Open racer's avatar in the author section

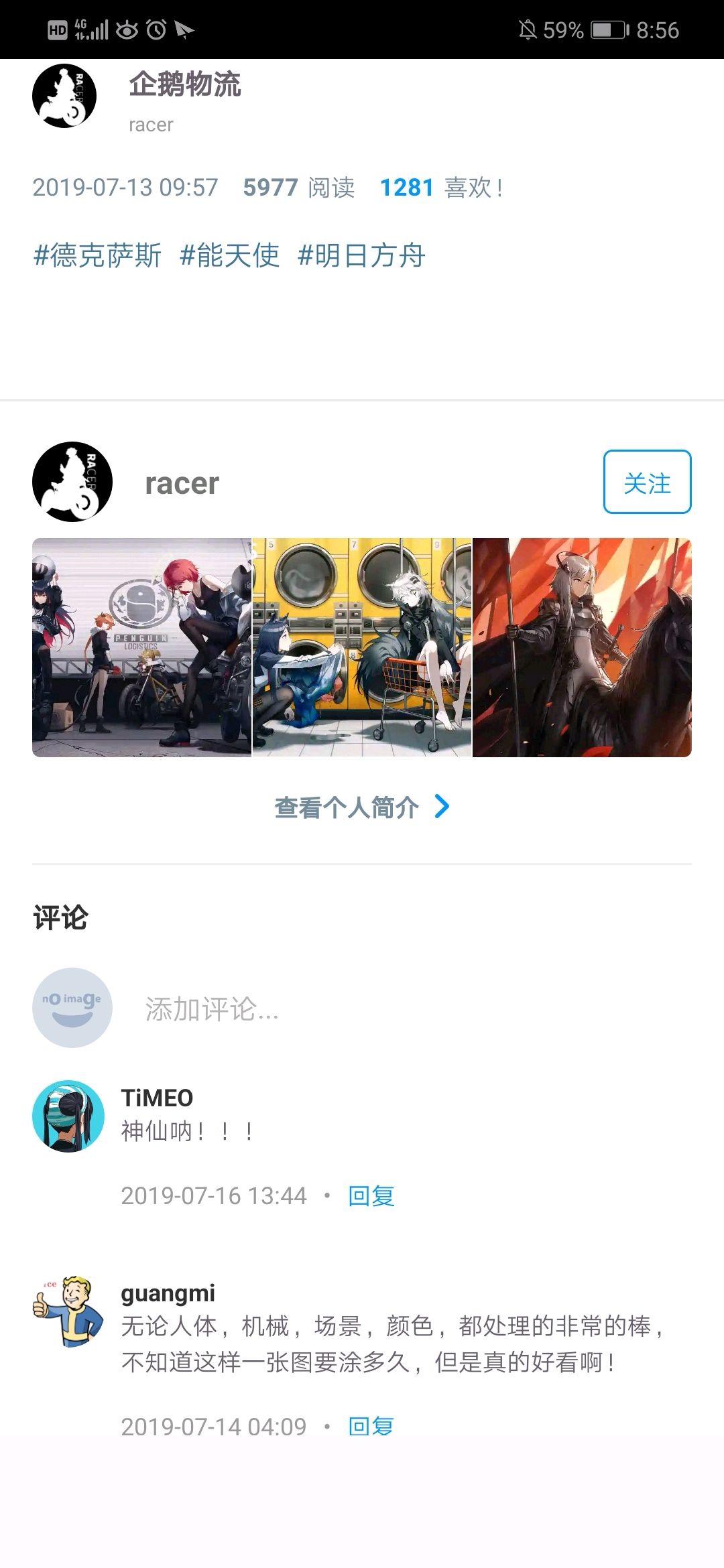point(72,482)
